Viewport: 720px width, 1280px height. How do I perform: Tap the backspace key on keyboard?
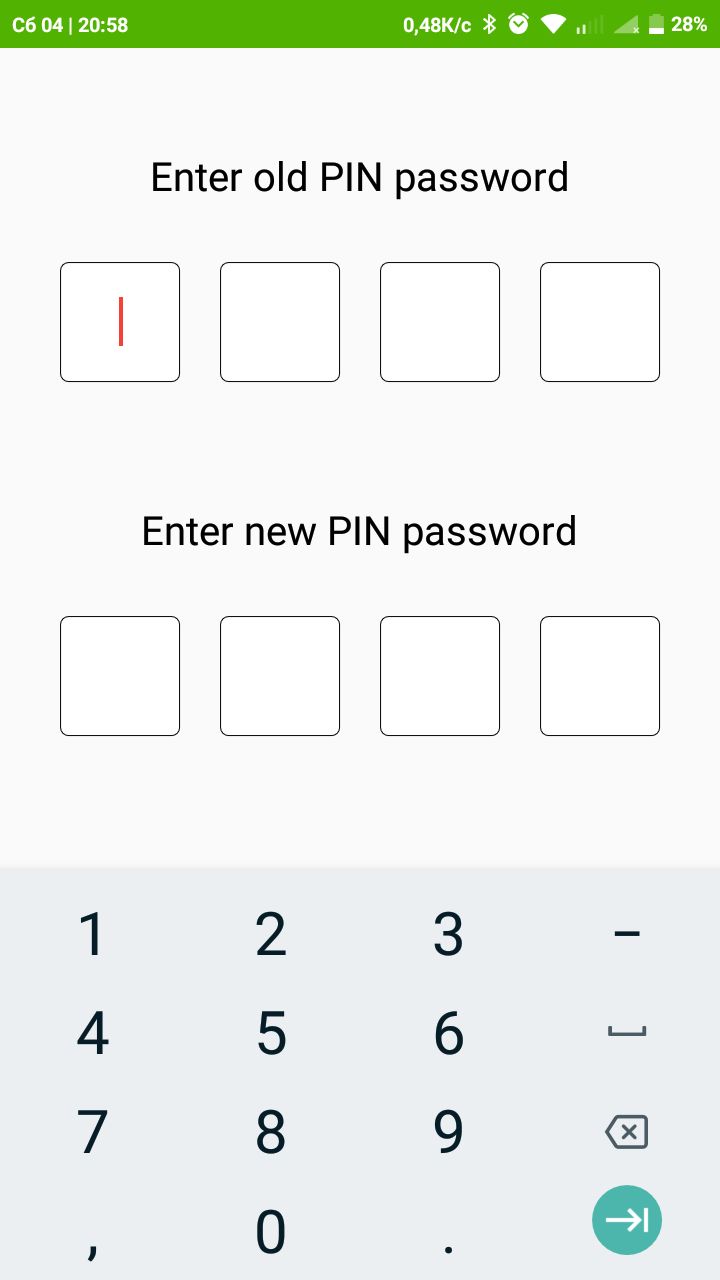(627, 1132)
